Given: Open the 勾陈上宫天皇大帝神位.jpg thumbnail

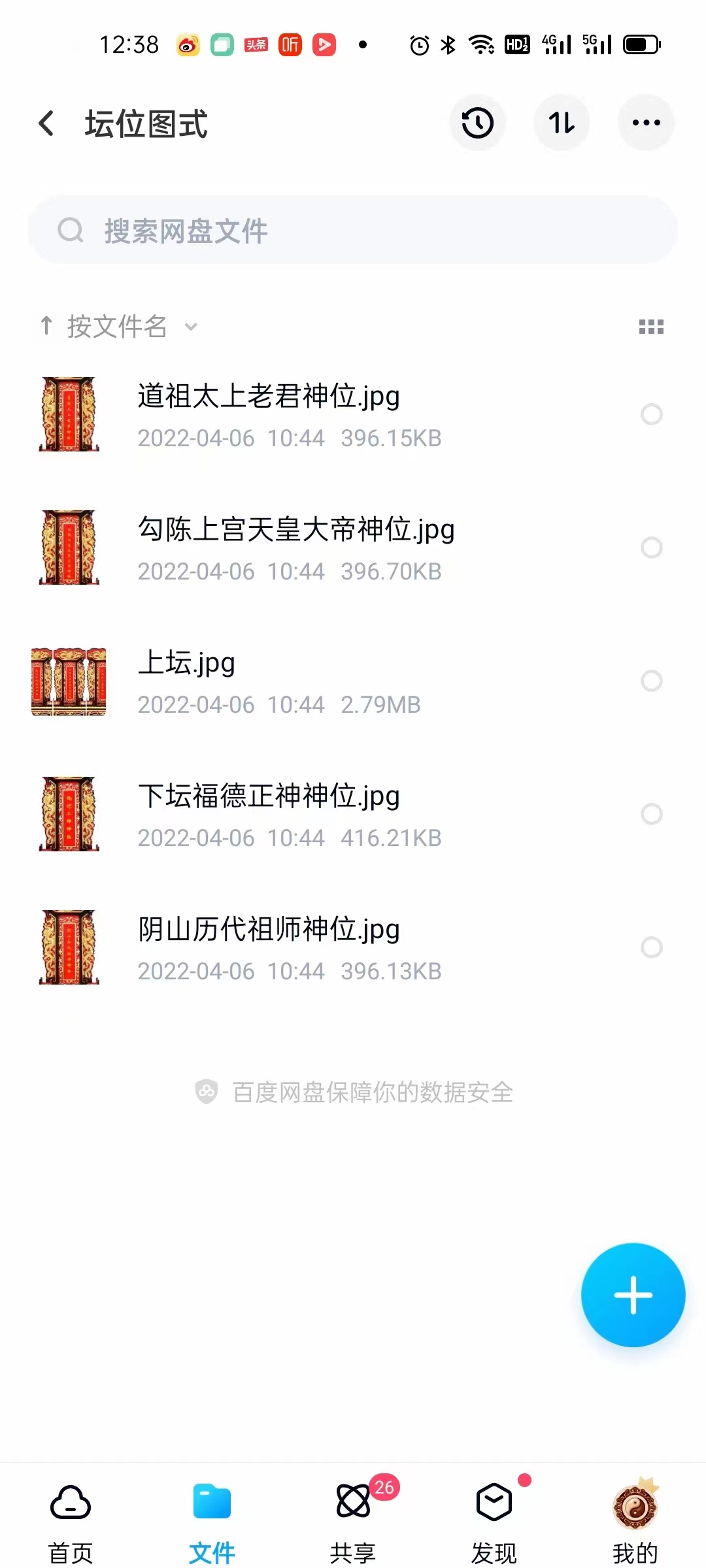Looking at the screenshot, I should pyautogui.click(x=69, y=547).
